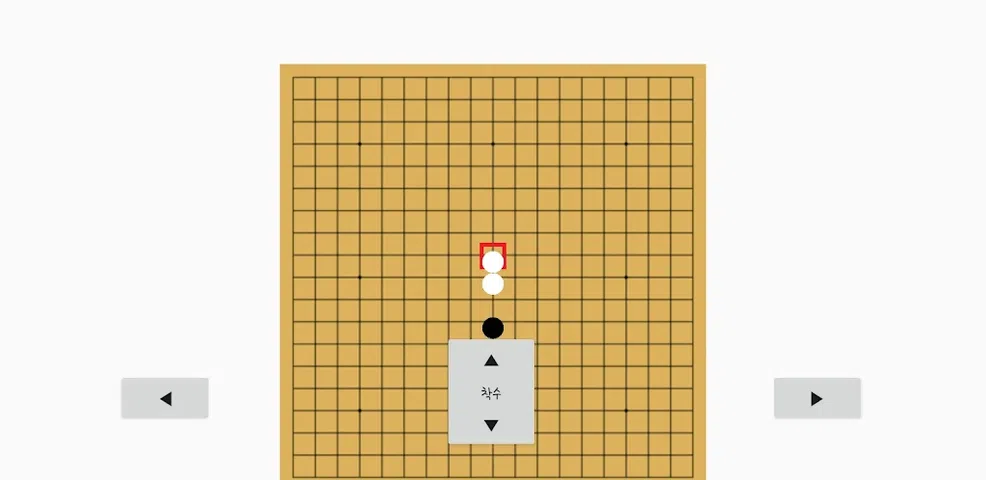Image resolution: width=986 pixels, height=480 pixels.
Task: Place the stone with the 착수 button
Action: tap(491, 393)
